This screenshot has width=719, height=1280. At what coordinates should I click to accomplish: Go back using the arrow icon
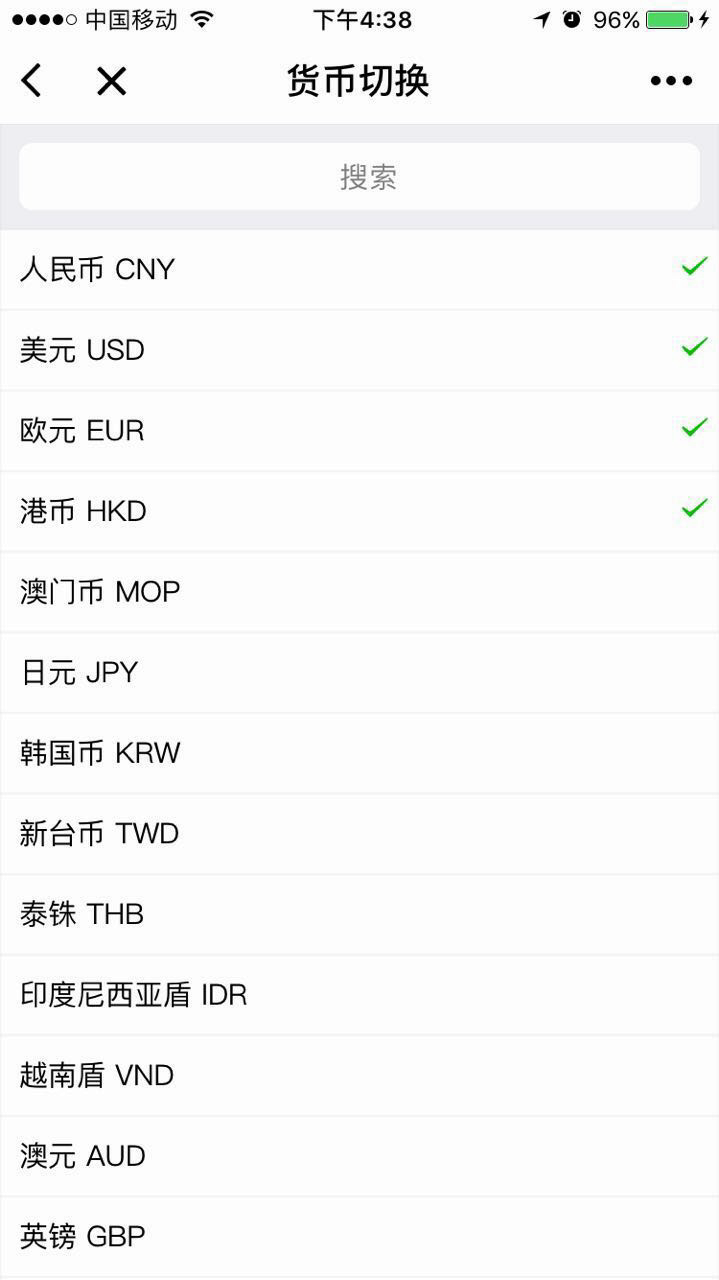[x=32, y=80]
